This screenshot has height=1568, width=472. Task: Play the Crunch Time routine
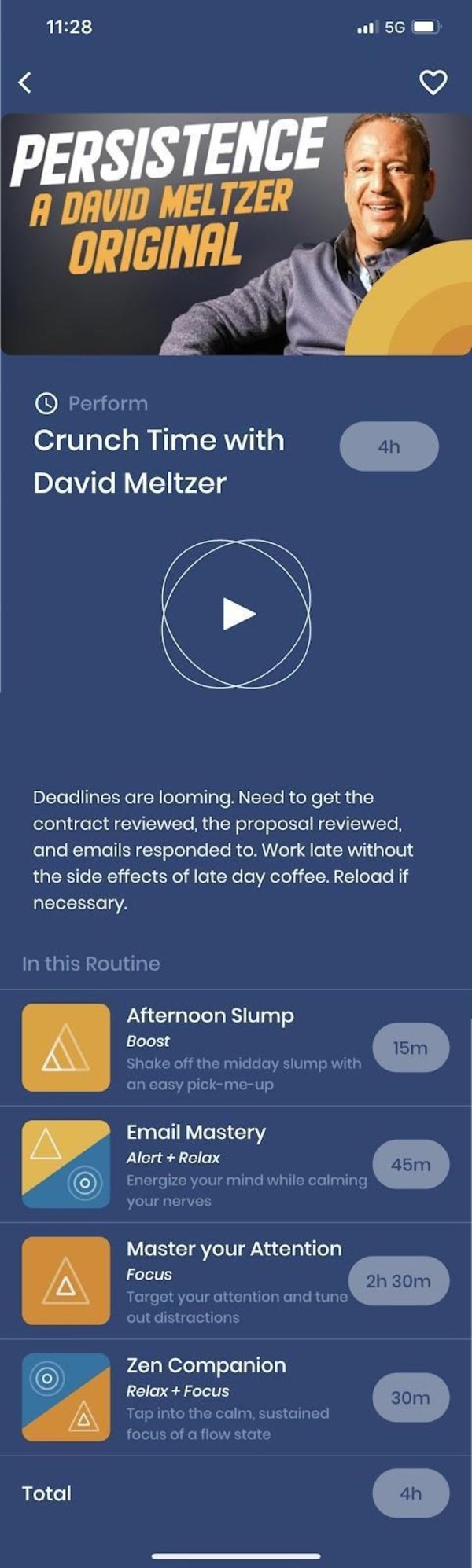click(x=237, y=614)
